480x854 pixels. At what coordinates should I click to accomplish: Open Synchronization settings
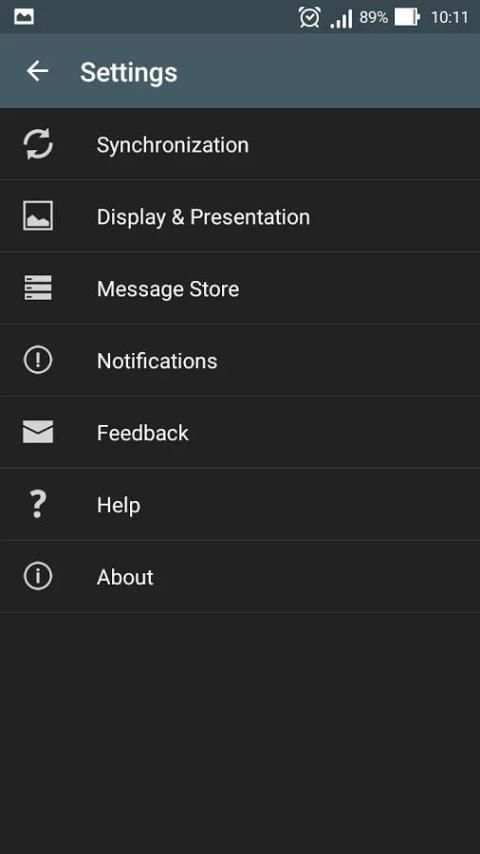[x=240, y=144]
